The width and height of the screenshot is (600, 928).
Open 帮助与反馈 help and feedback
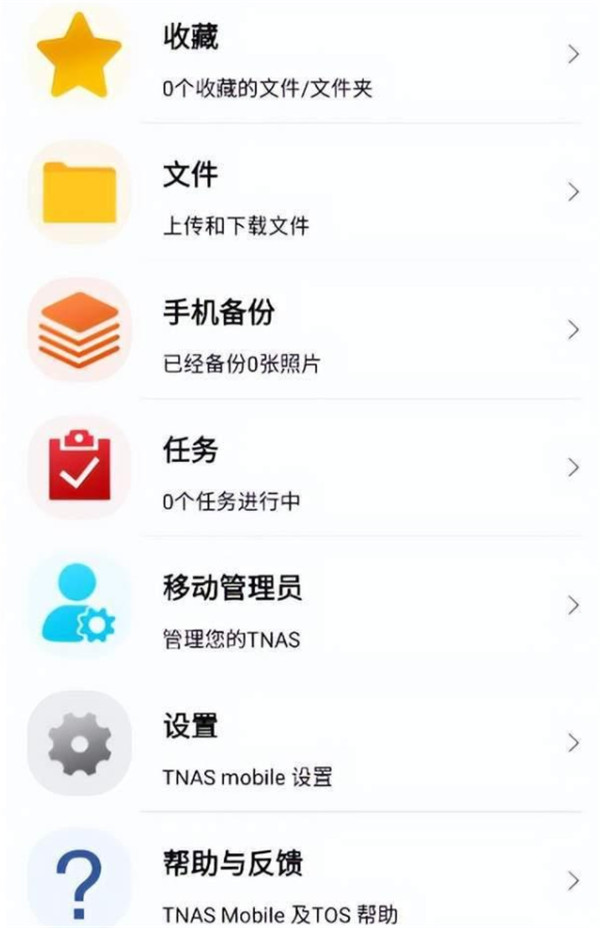pos(300,882)
